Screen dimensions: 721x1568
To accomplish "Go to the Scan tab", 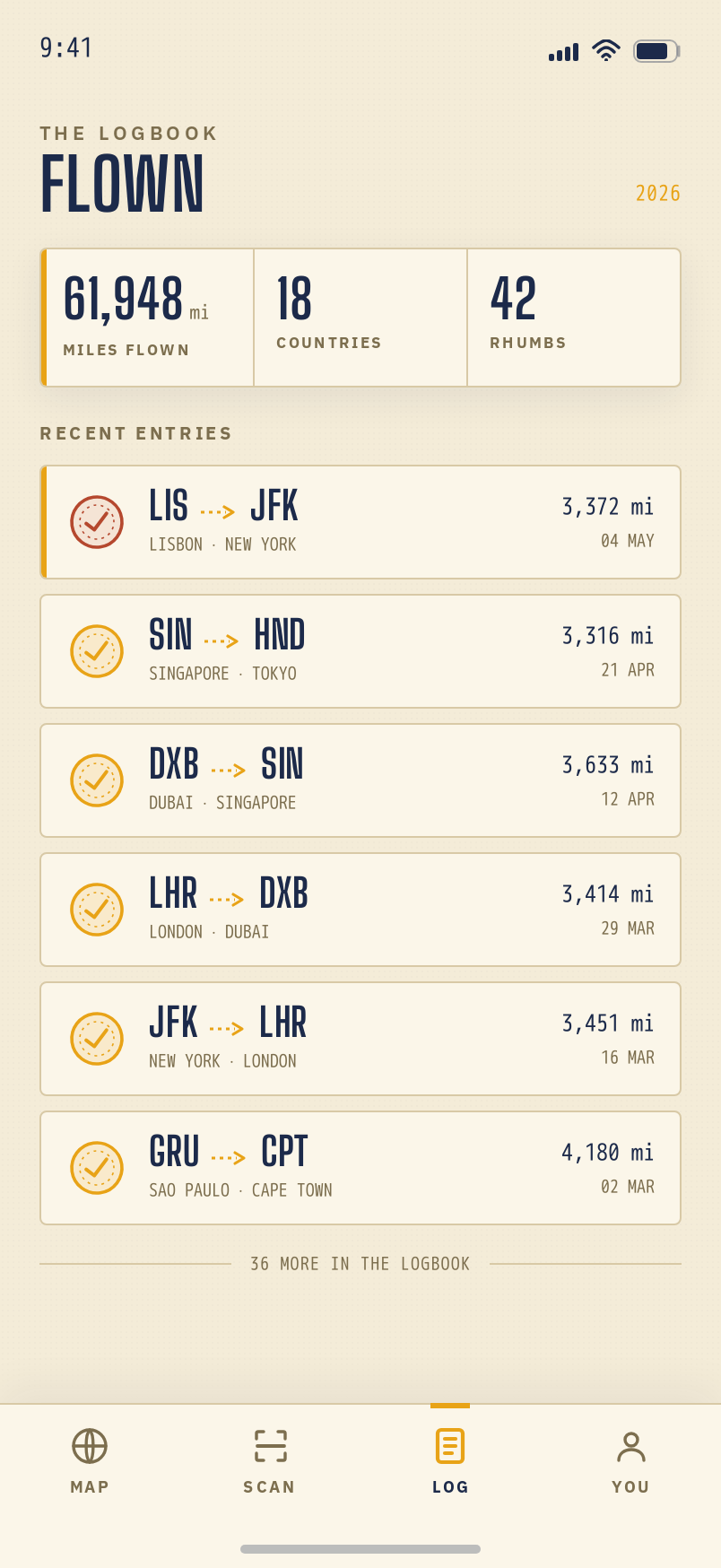I will click(x=270, y=1461).
